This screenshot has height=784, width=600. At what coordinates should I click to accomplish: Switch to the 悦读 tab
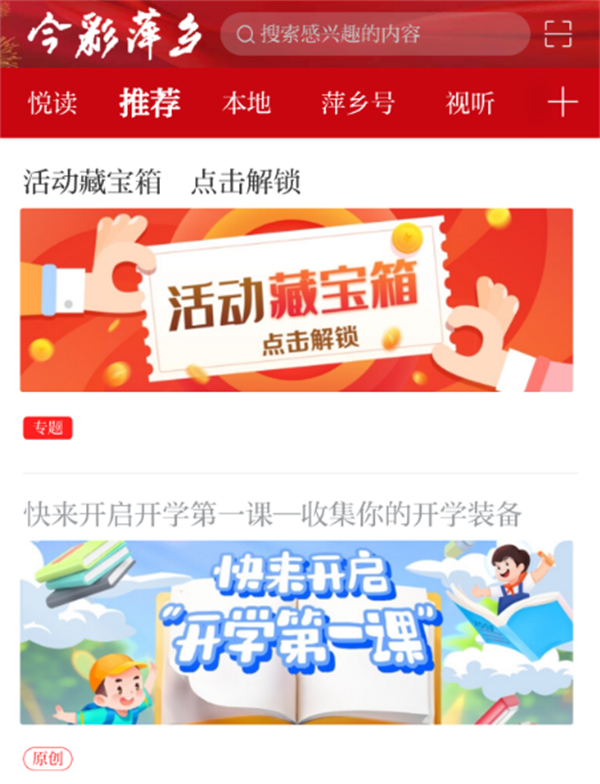52,103
